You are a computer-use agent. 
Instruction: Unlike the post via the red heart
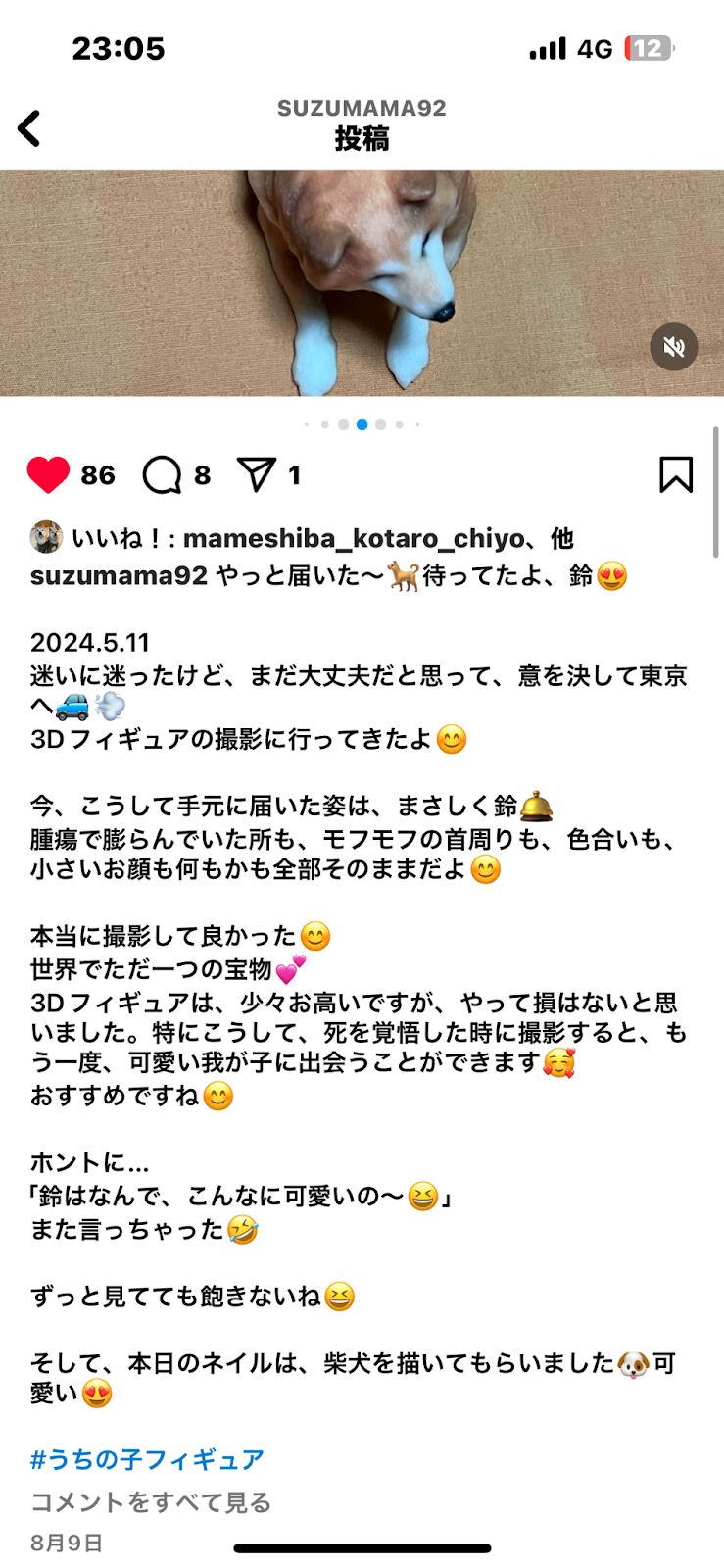(x=48, y=475)
